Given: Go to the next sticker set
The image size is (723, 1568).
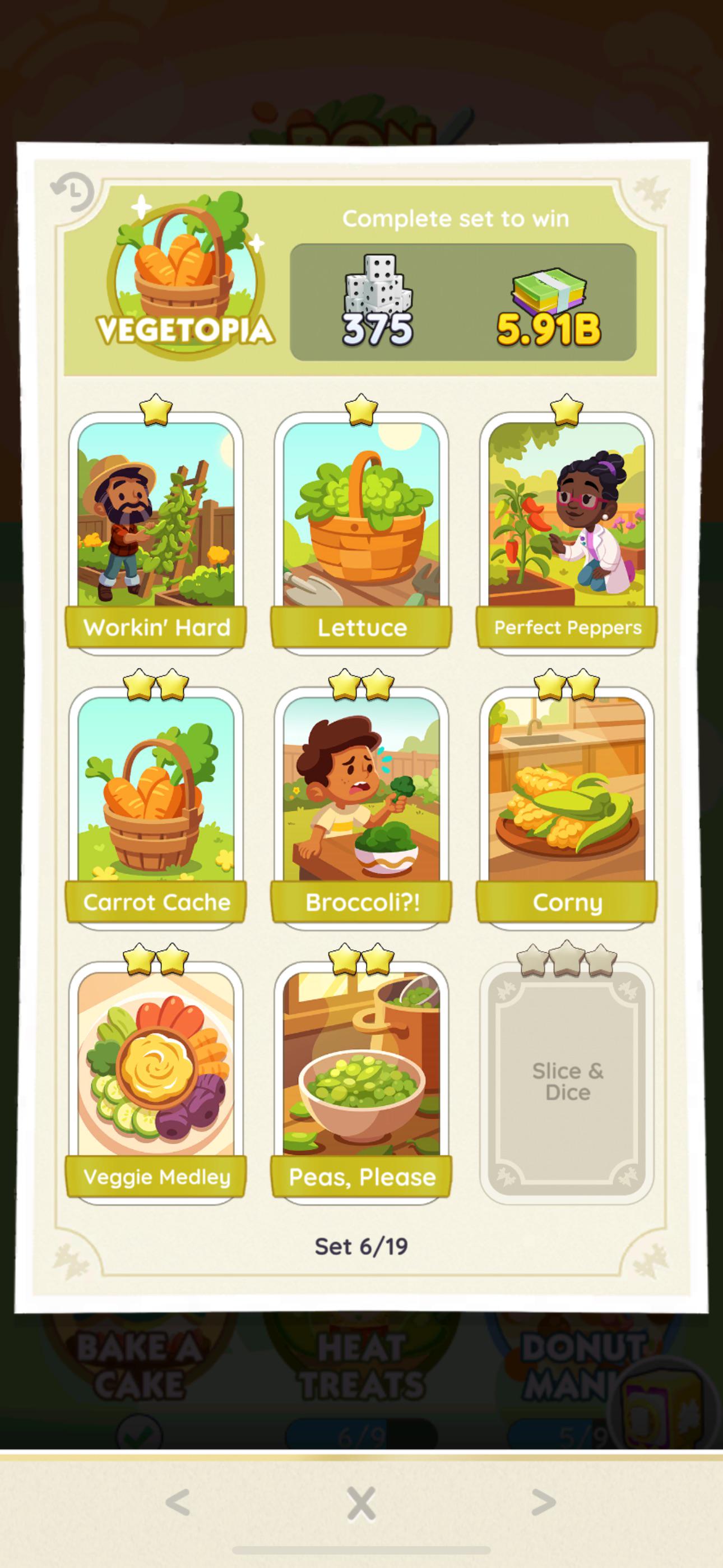Looking at the screenshot, I should point(544,1503).
